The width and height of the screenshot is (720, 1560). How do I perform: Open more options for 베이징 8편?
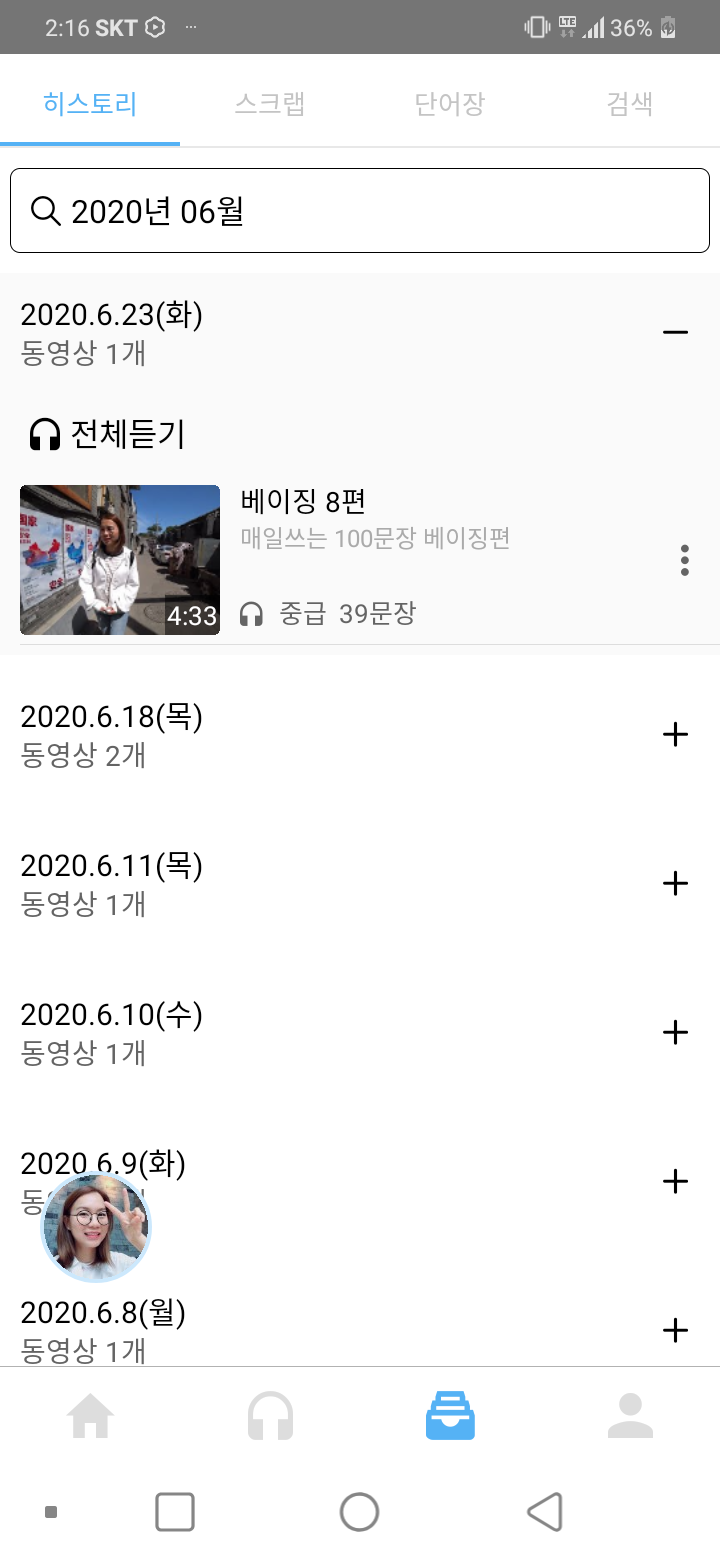click(x=684, y=560)
